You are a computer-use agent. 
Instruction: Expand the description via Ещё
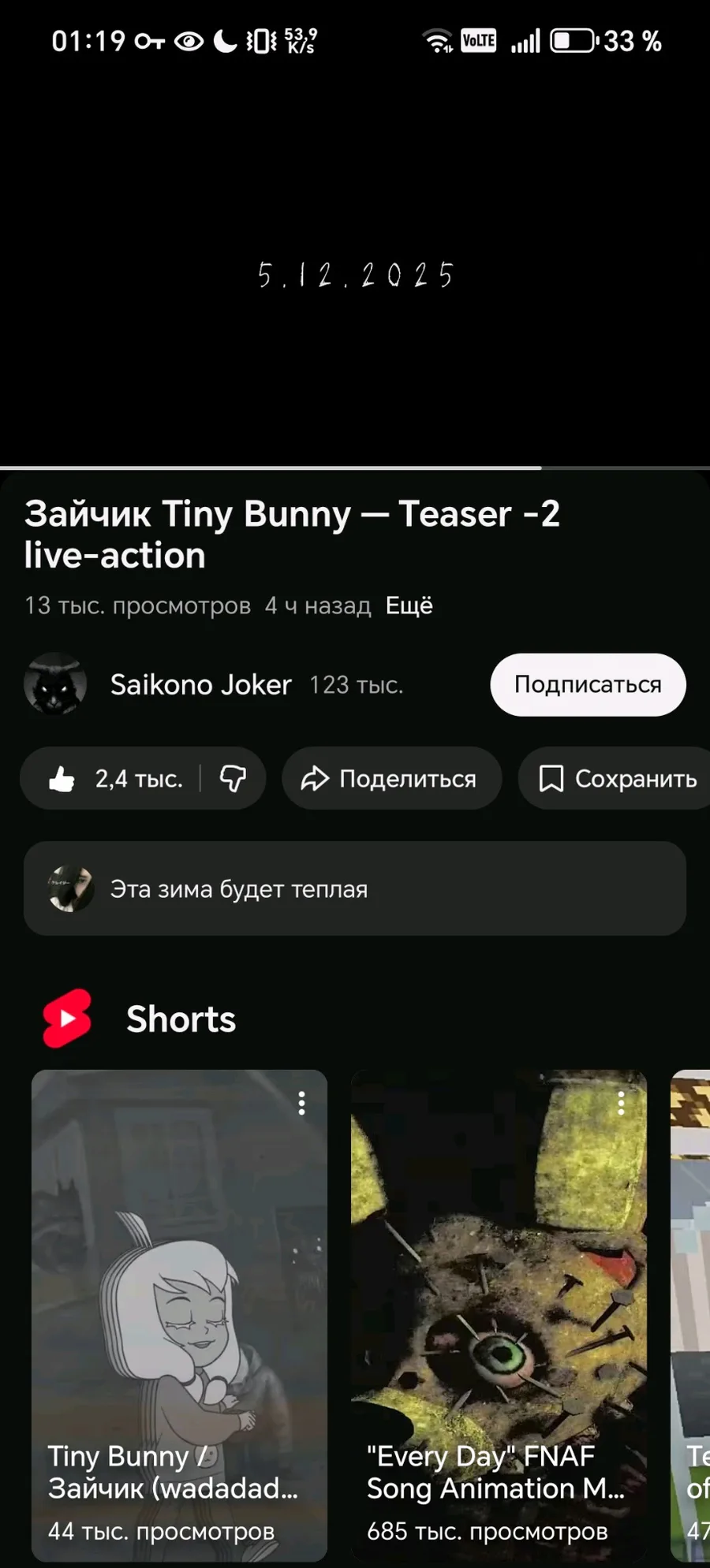tap(409, 605)
